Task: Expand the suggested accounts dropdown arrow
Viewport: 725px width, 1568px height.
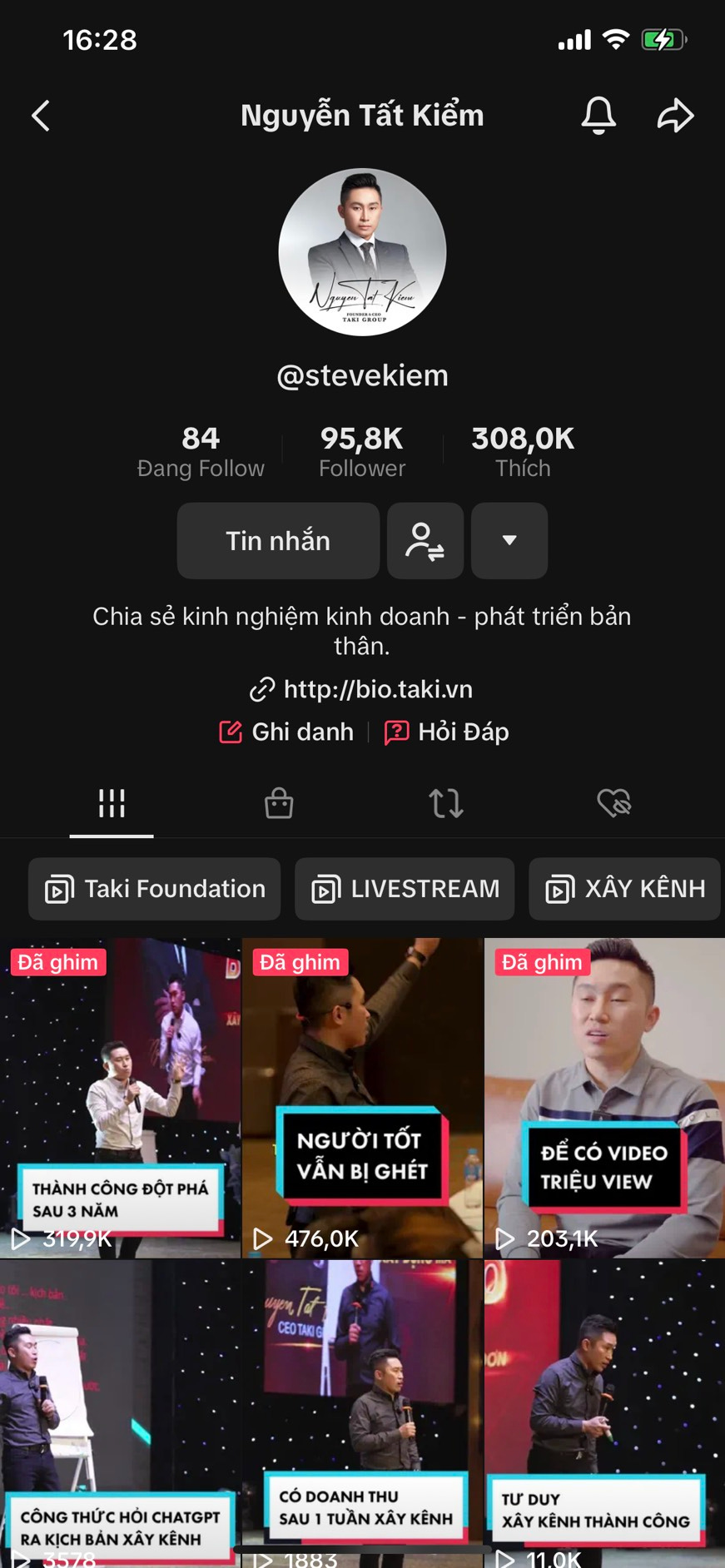Action: [x=509, y=541]
